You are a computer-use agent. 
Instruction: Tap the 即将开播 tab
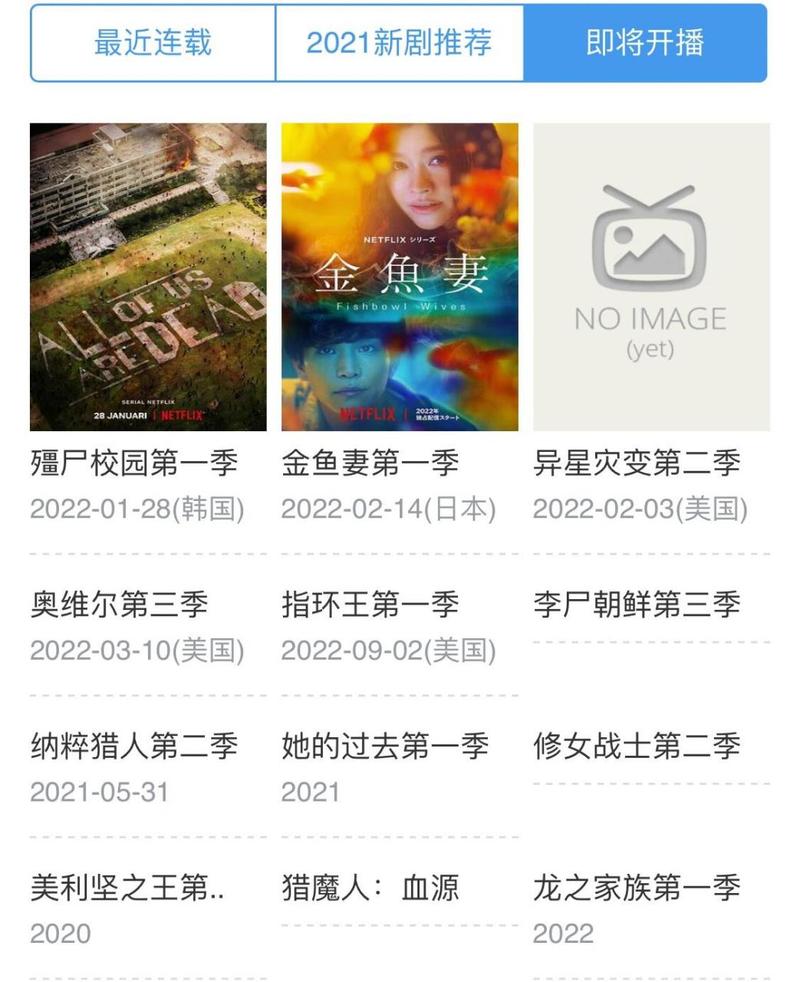point(645,43)
